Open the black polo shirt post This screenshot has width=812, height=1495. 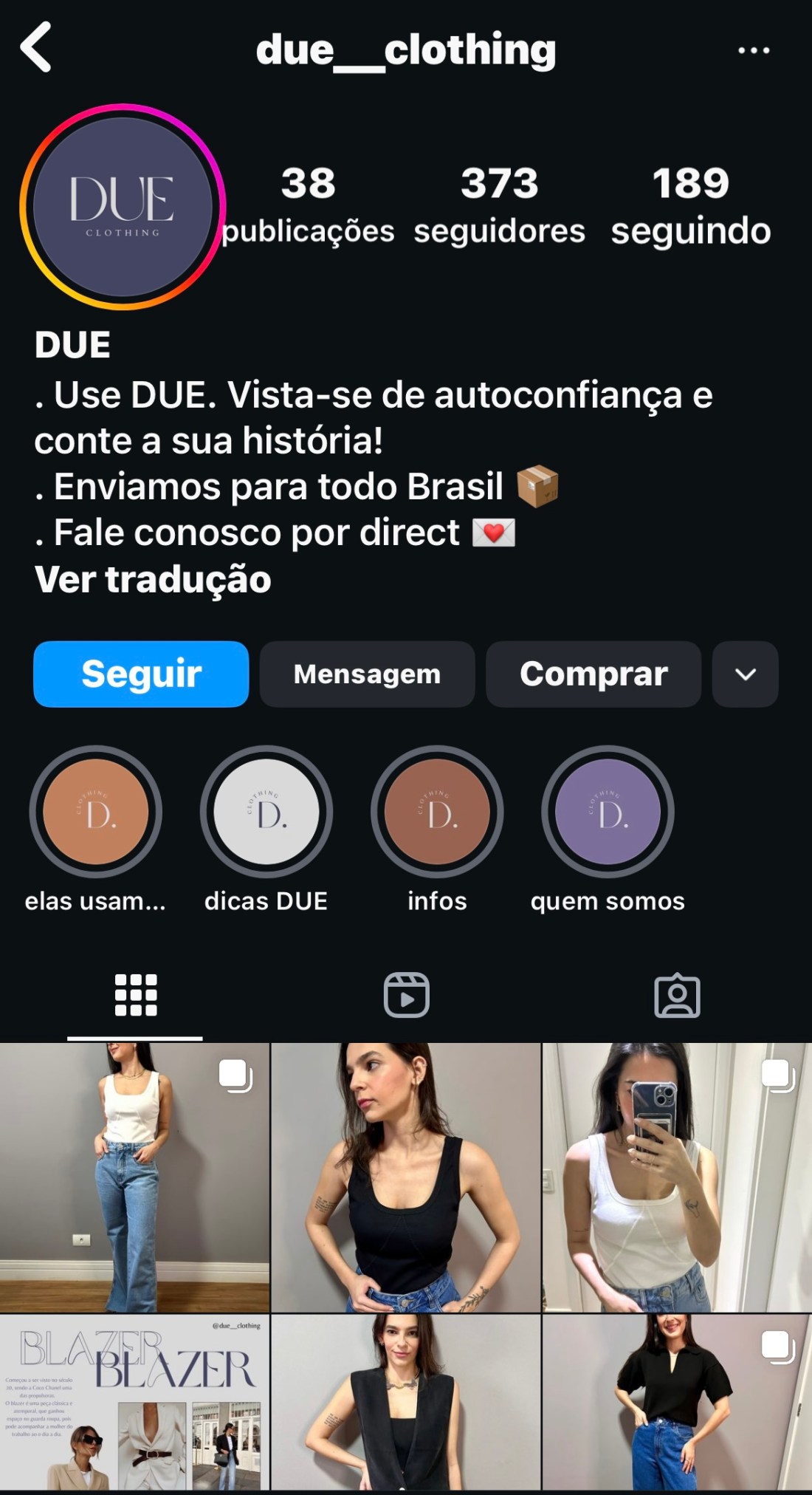[x=677, y=1402]
